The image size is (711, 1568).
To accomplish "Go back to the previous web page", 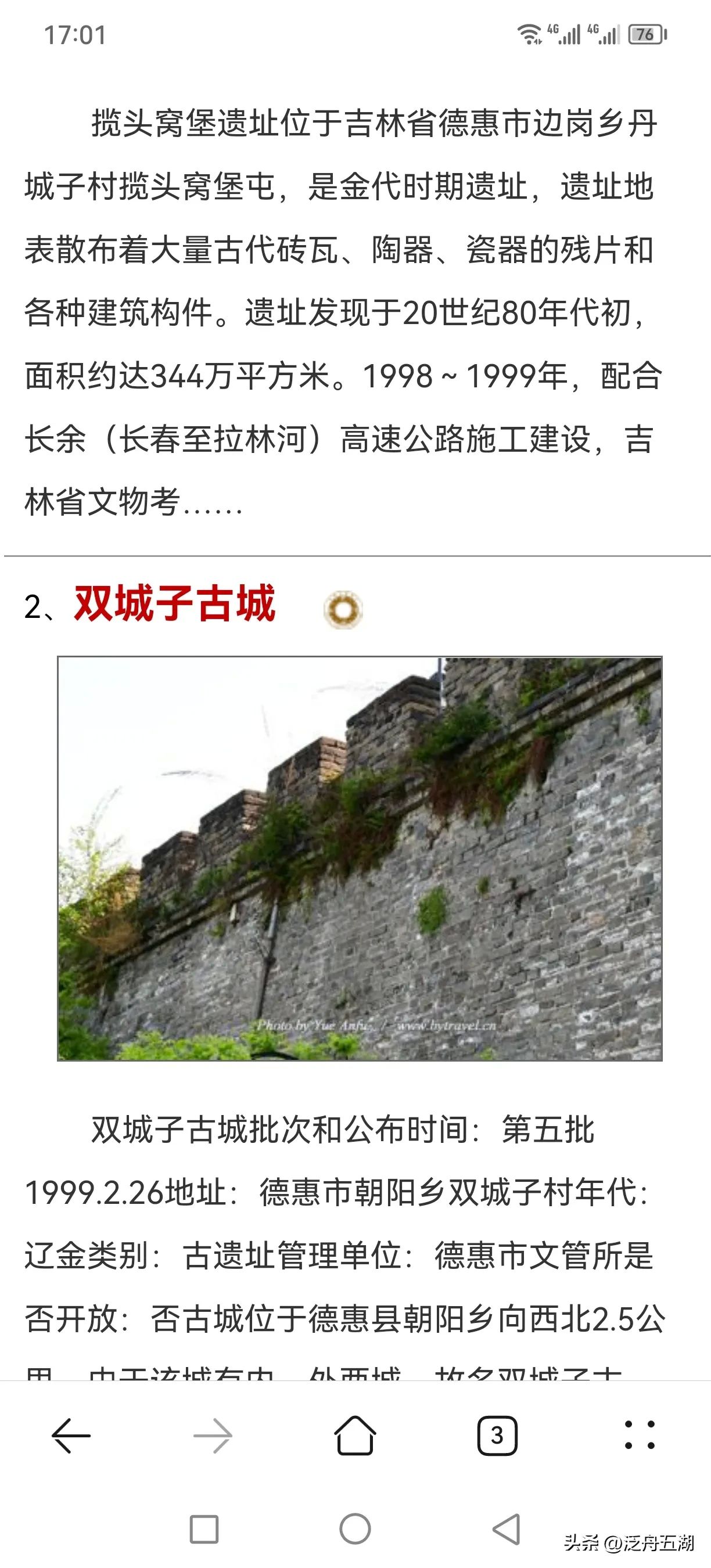I will [x=71, y=1436].
